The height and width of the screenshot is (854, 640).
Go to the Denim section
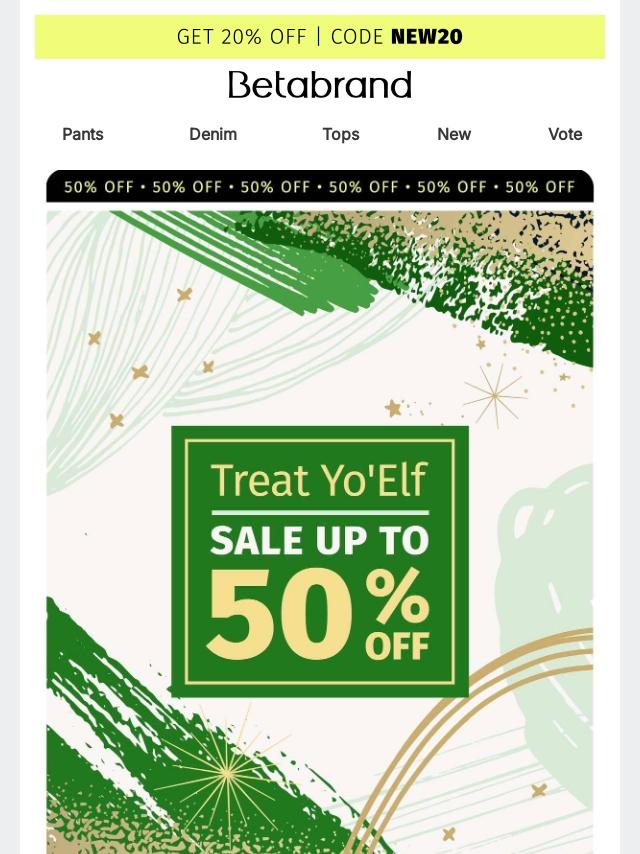point(213,134)
